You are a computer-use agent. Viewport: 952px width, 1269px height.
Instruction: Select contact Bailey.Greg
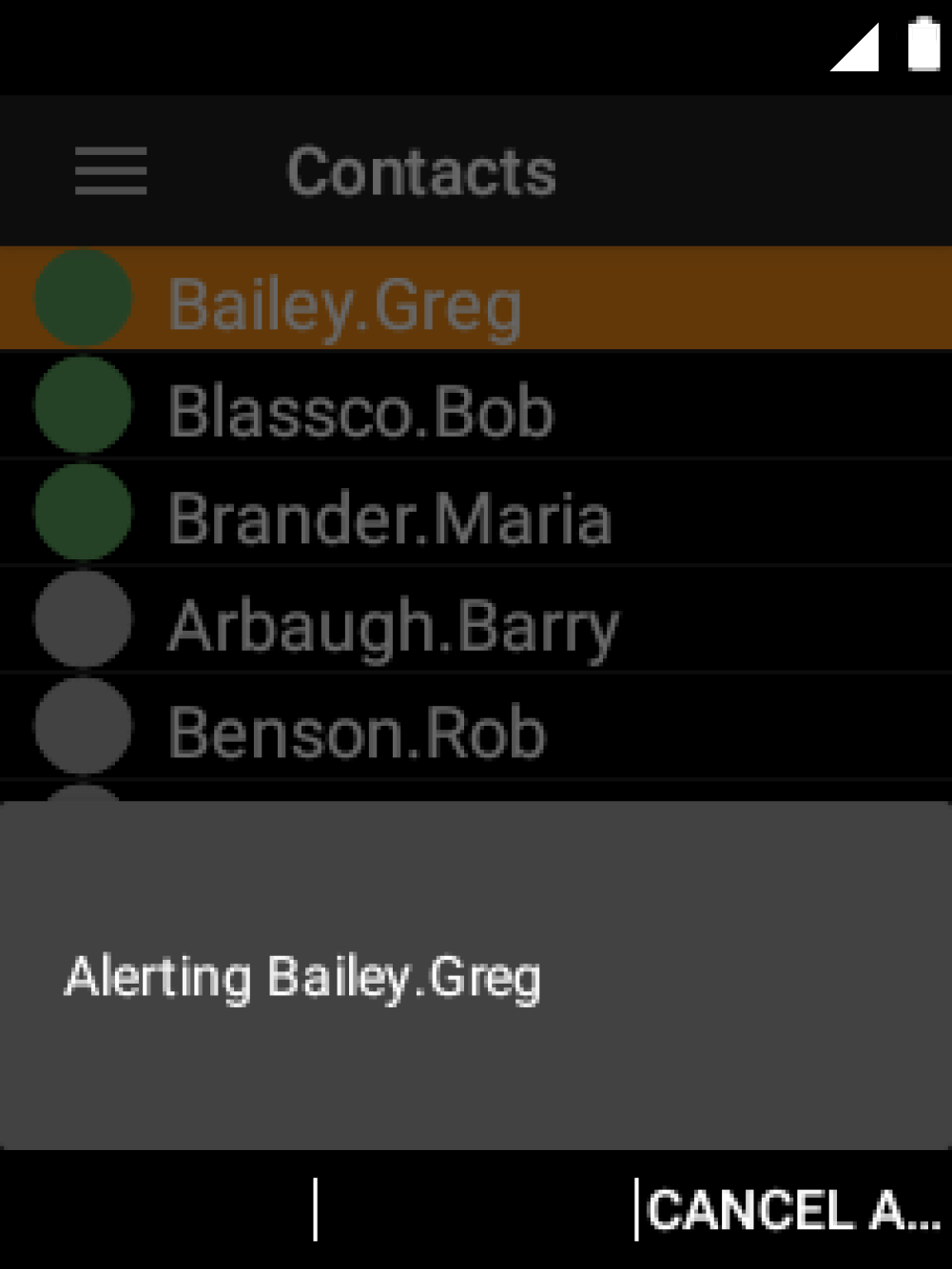click(344, 304)
